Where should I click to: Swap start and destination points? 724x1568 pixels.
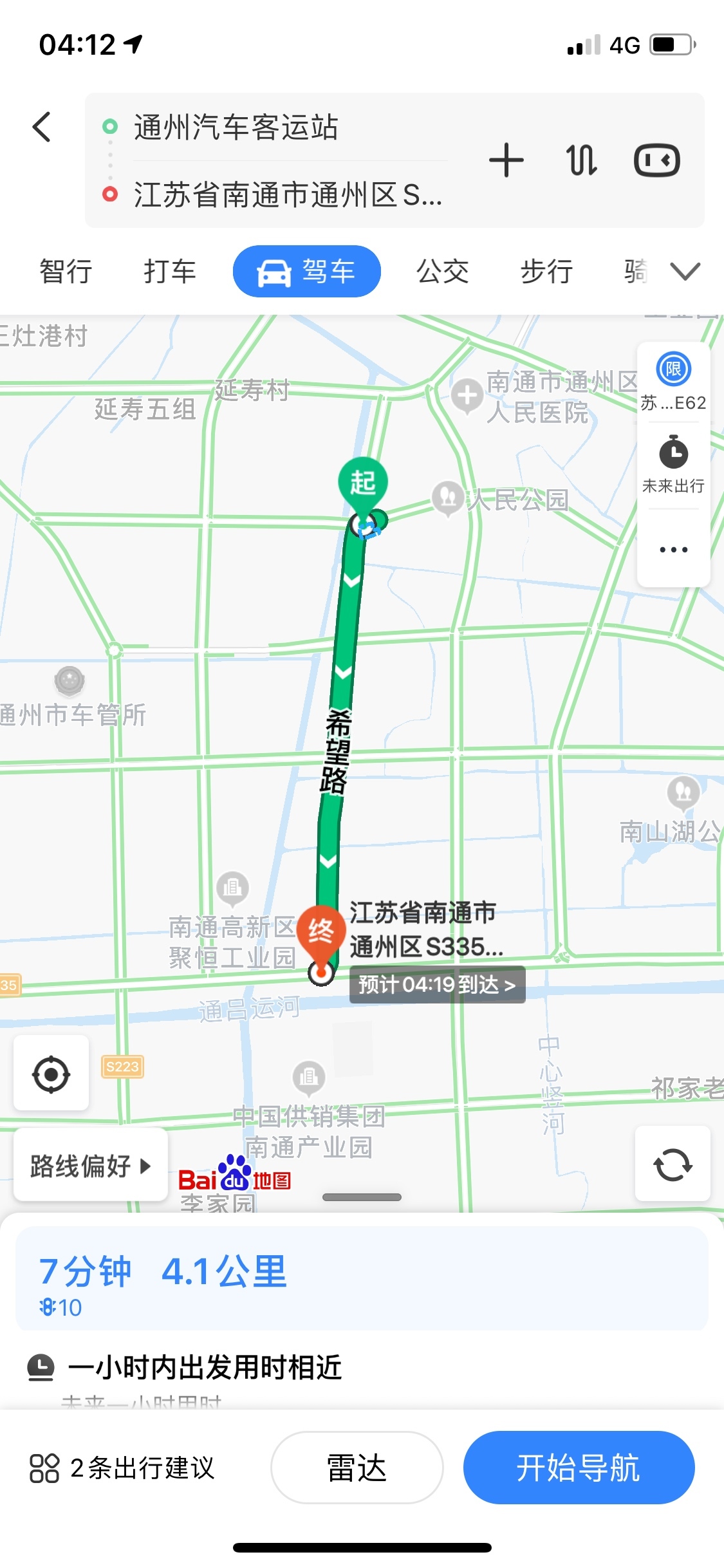(581, 160)
